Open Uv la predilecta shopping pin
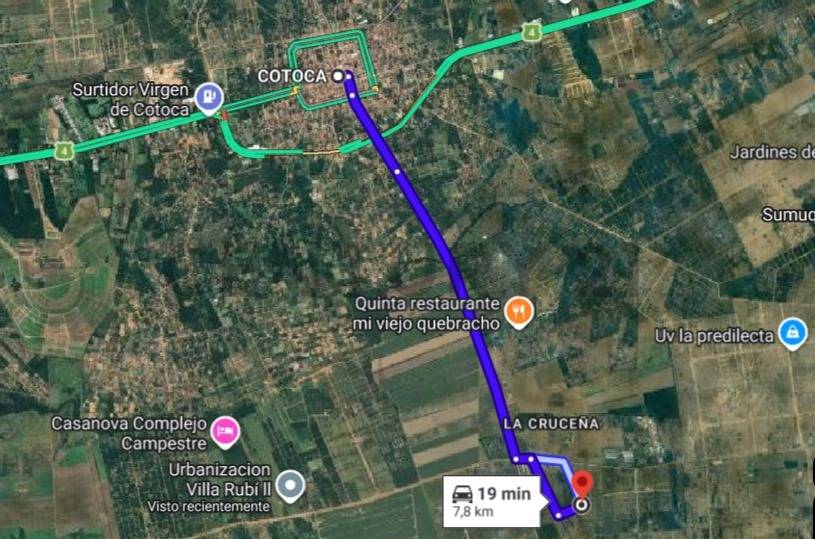Screen dimensions: 815x539 tap(792, 332)
